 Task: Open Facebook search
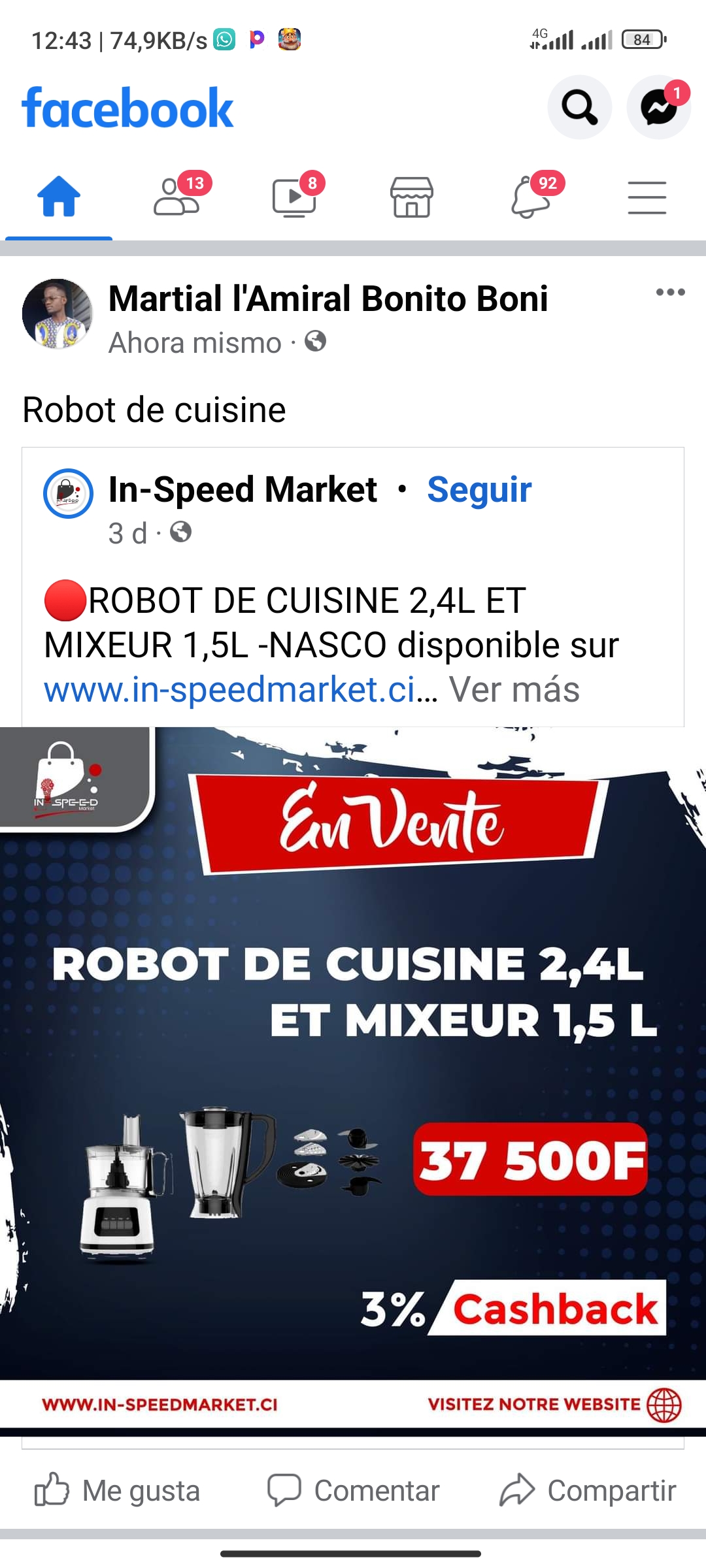579,107
